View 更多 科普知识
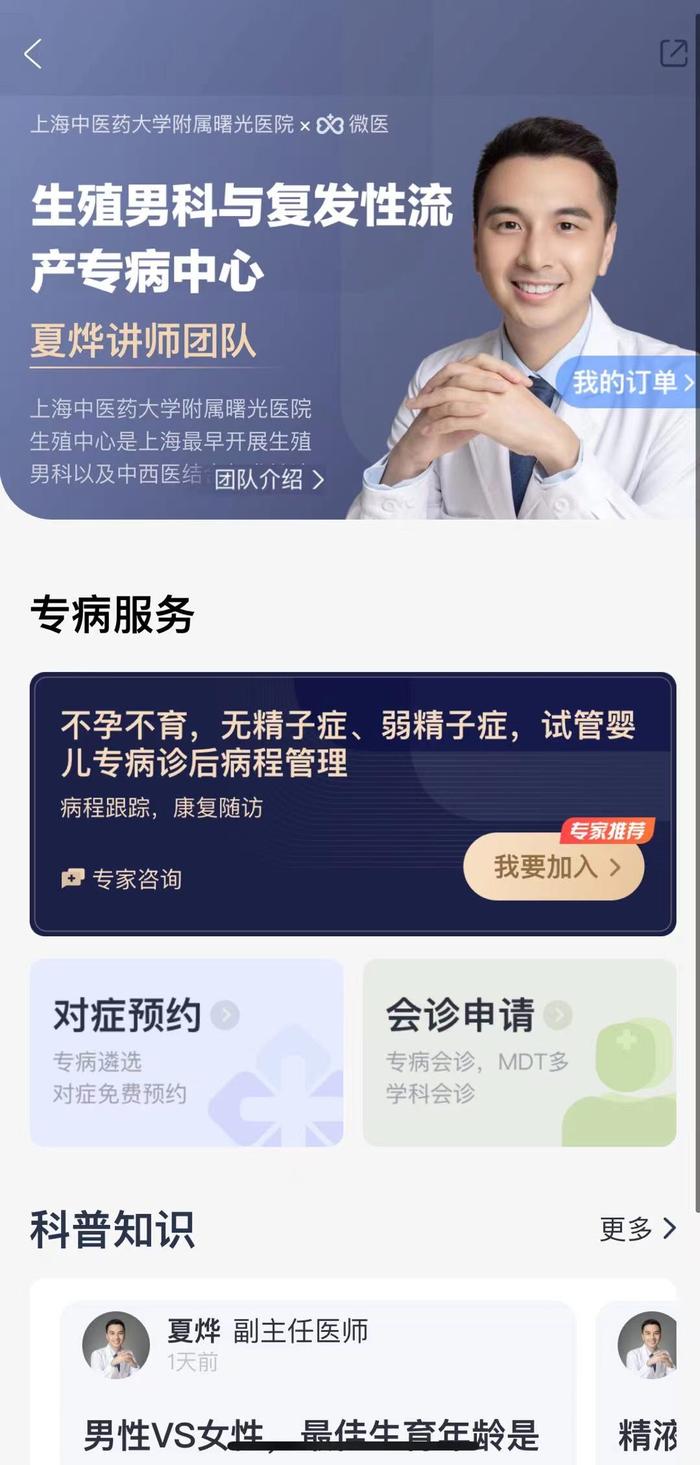This screenshot has height=1465, width=700. pos(637,1229)
